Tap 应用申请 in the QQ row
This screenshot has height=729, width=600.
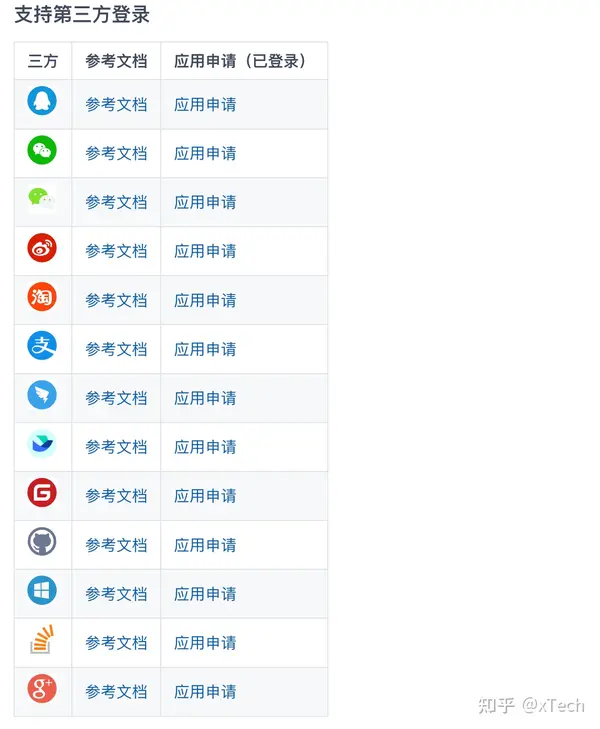[205, 104]
